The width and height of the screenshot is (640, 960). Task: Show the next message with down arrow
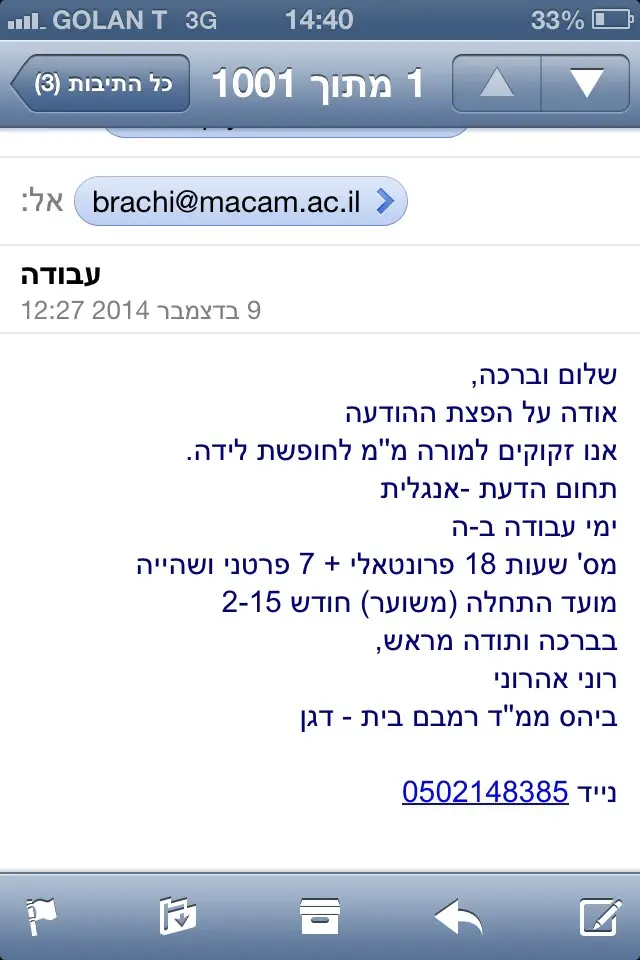click(585, 84)
